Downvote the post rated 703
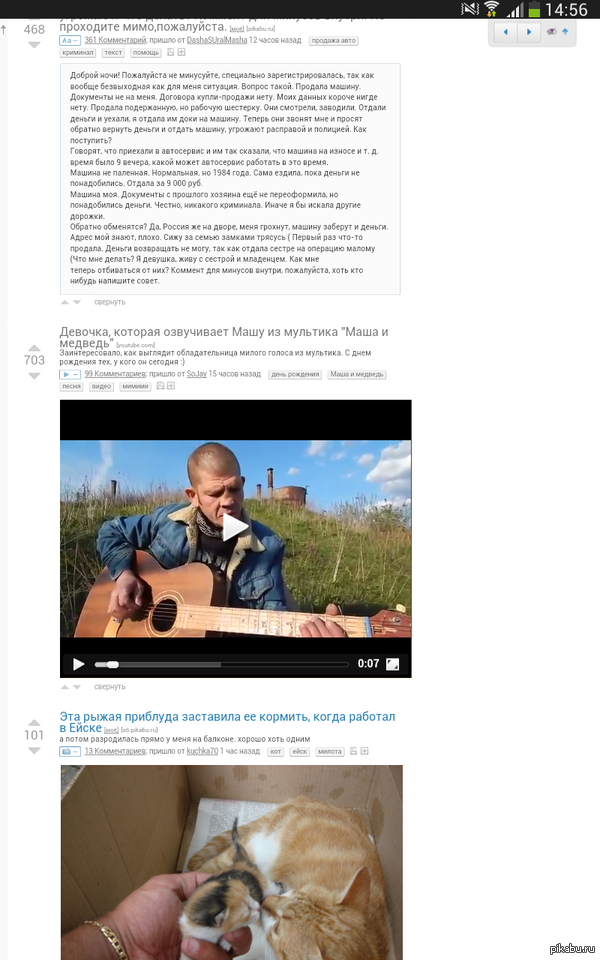Image resolution: width=600 pixels, height=960 pixels. click(34, 375)
